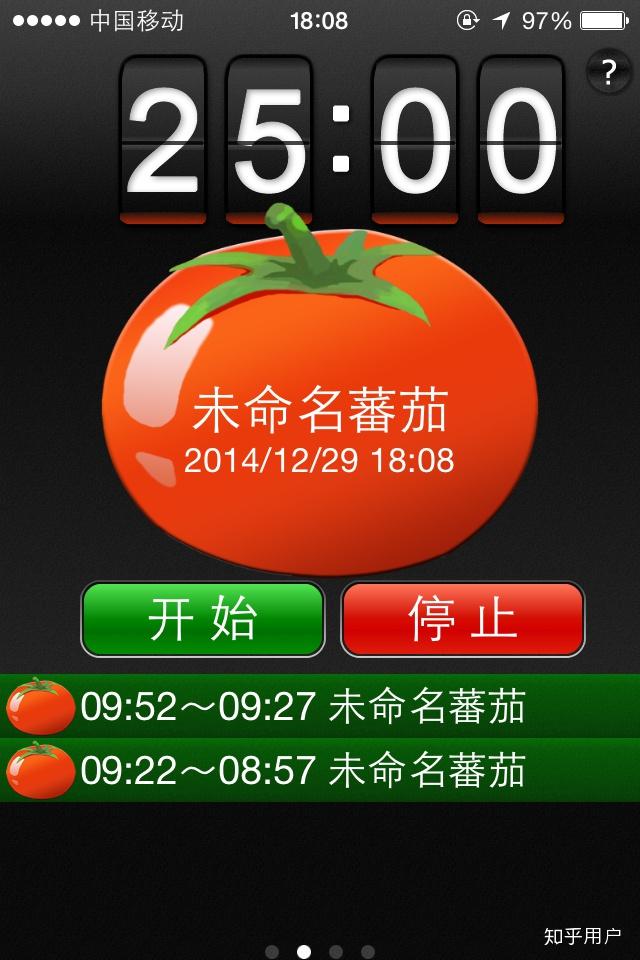Tap the green 开始 button
The width and height of the screenshot is (640, 960).
click(x=203, y=619)
